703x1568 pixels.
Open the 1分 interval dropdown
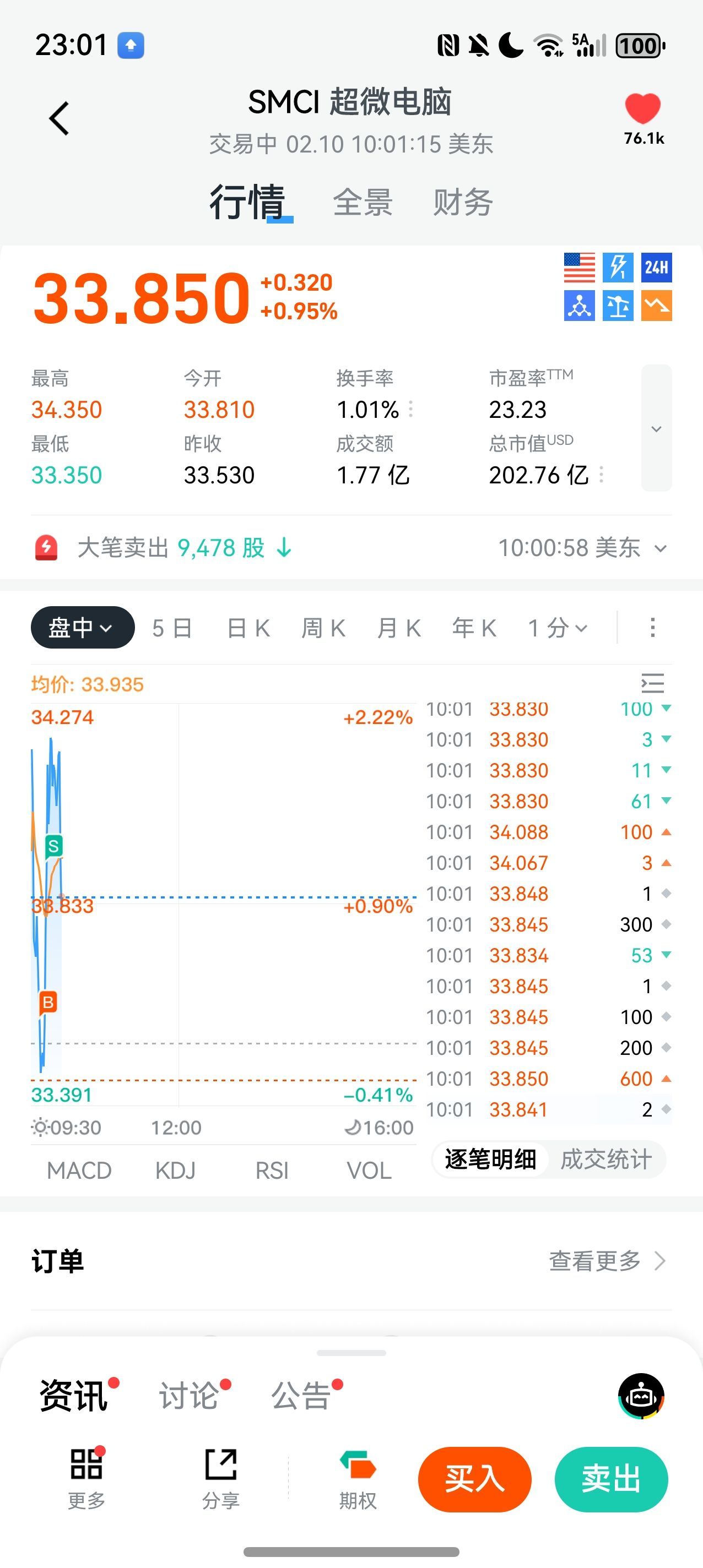pyautogui.click(x=558, y=628)
